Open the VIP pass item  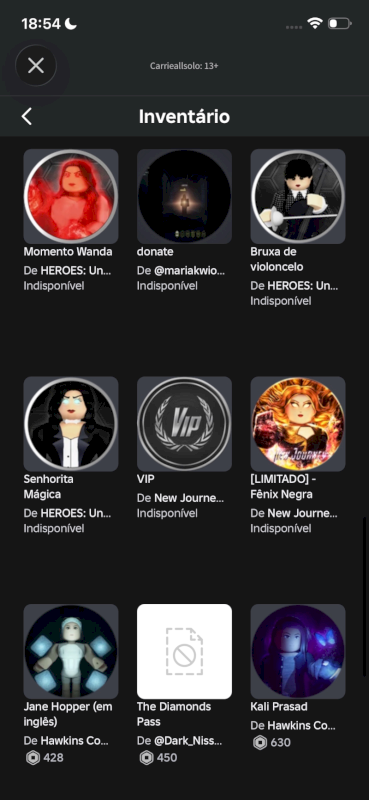coord(184,424)
